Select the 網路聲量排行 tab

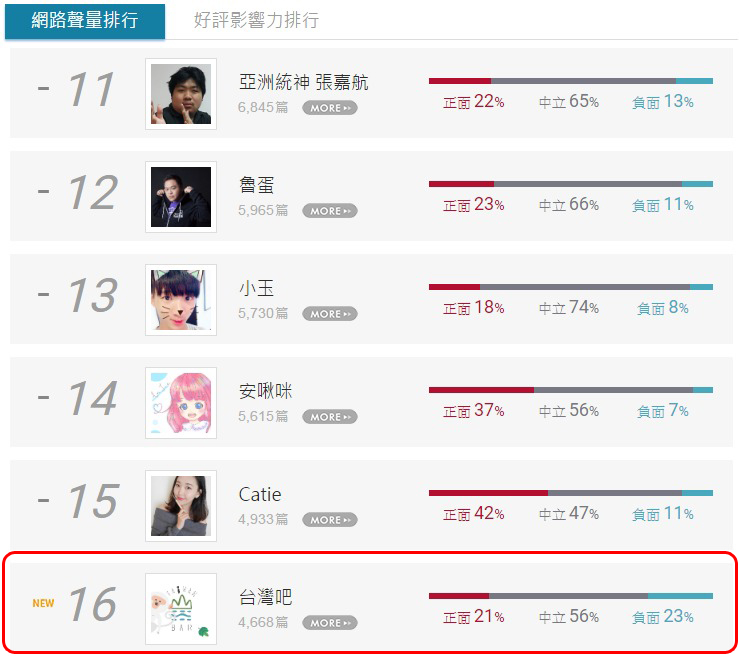pos(84,20)
